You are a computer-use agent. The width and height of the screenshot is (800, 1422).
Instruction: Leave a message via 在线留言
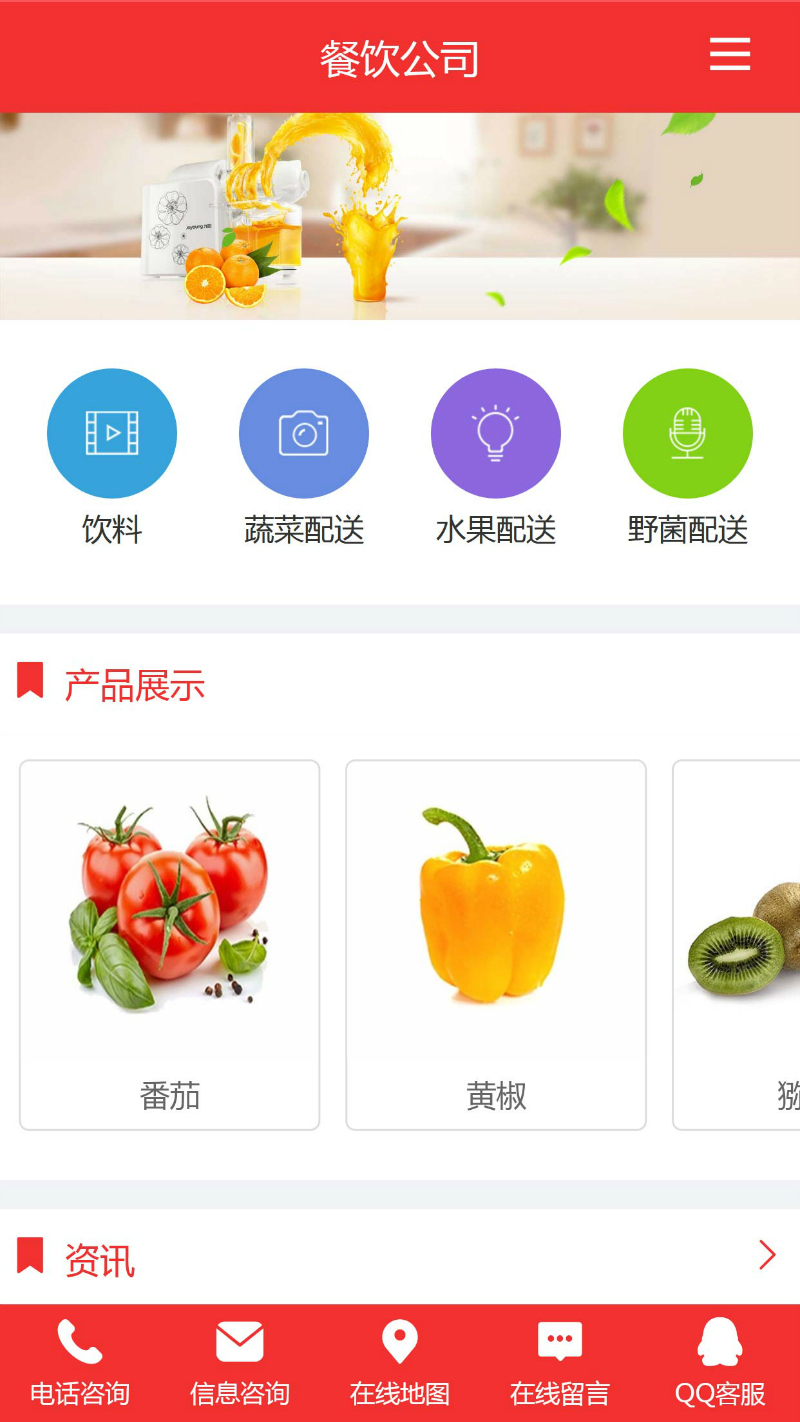coord(560,1362)
